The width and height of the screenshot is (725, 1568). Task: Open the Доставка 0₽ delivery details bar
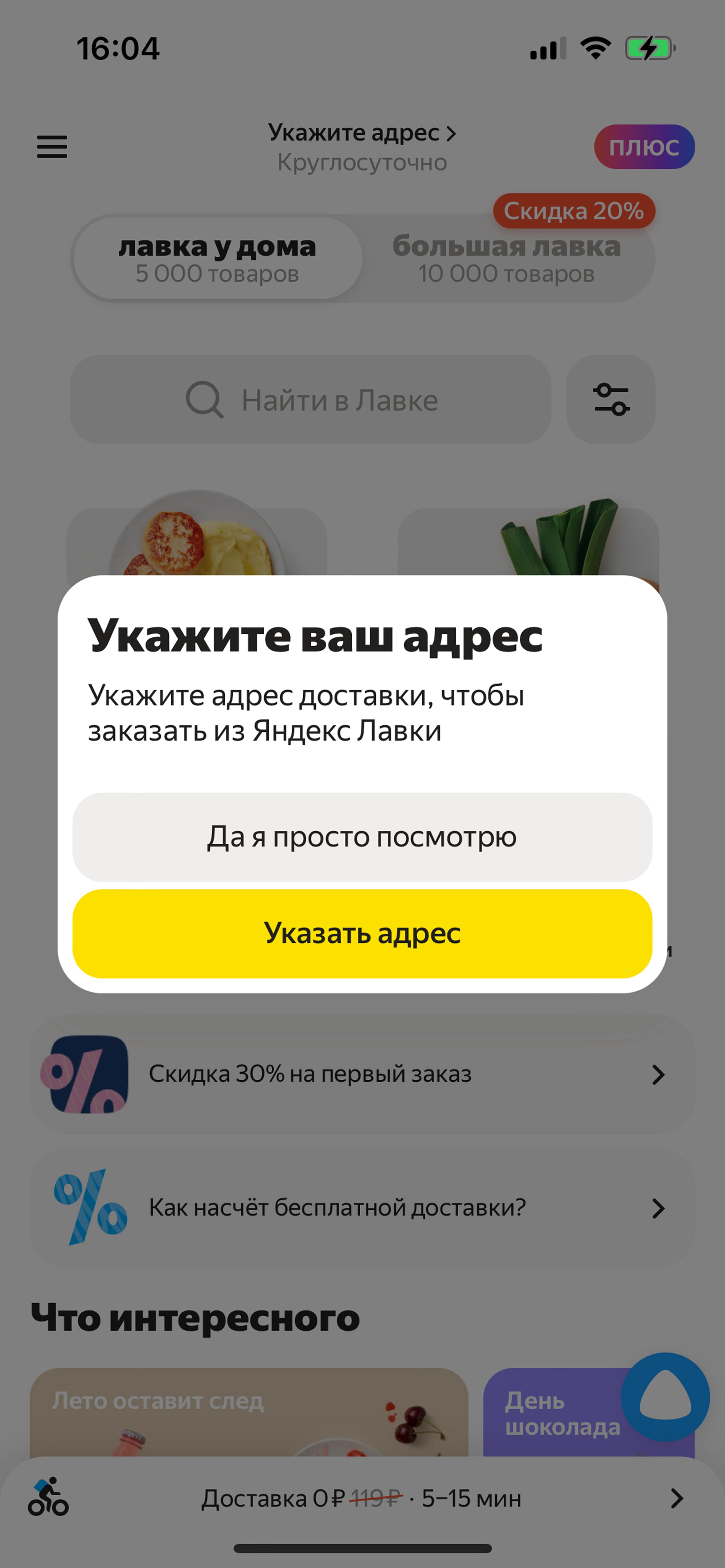pyautogui.click(x=362, y=1498)
